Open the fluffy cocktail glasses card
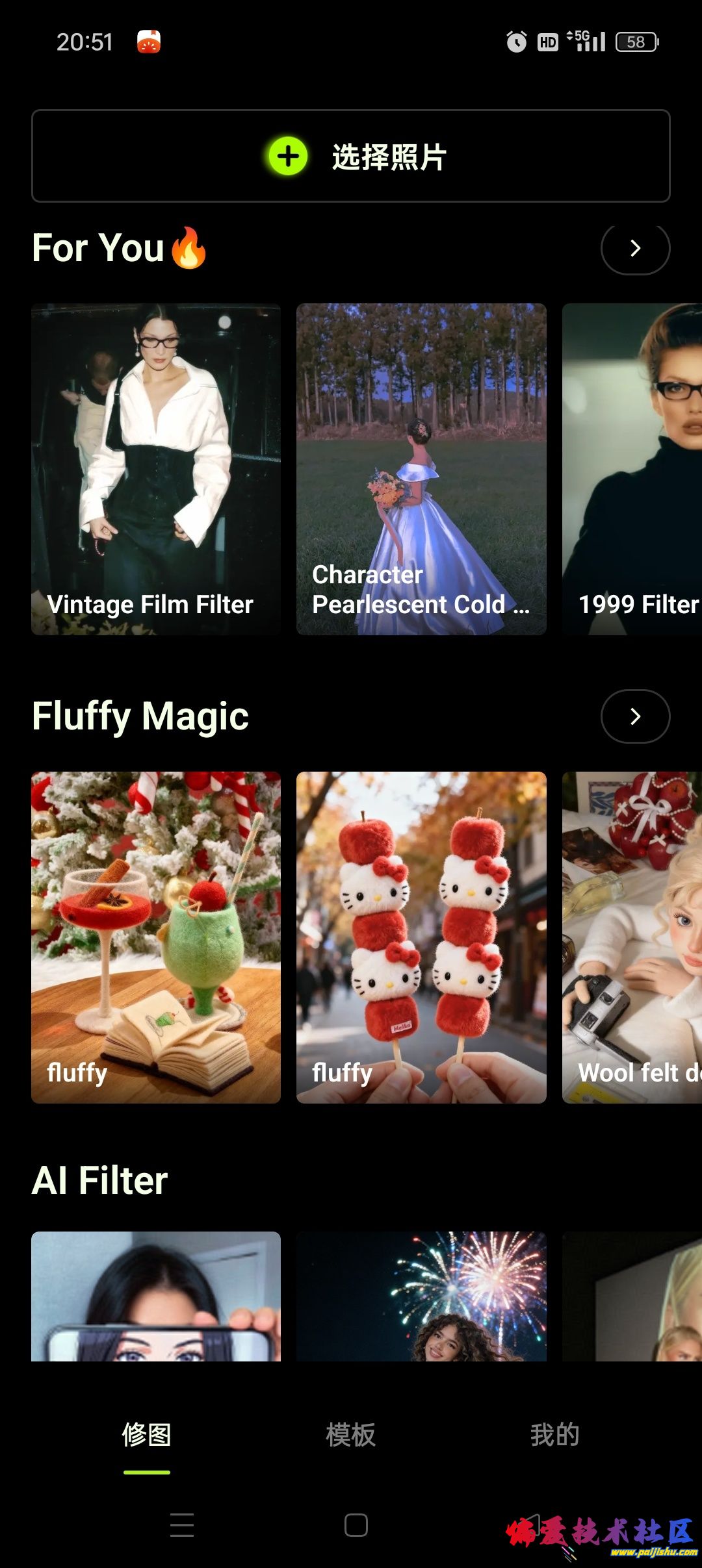Viewport: 702px width, 1568px height. 156,937
